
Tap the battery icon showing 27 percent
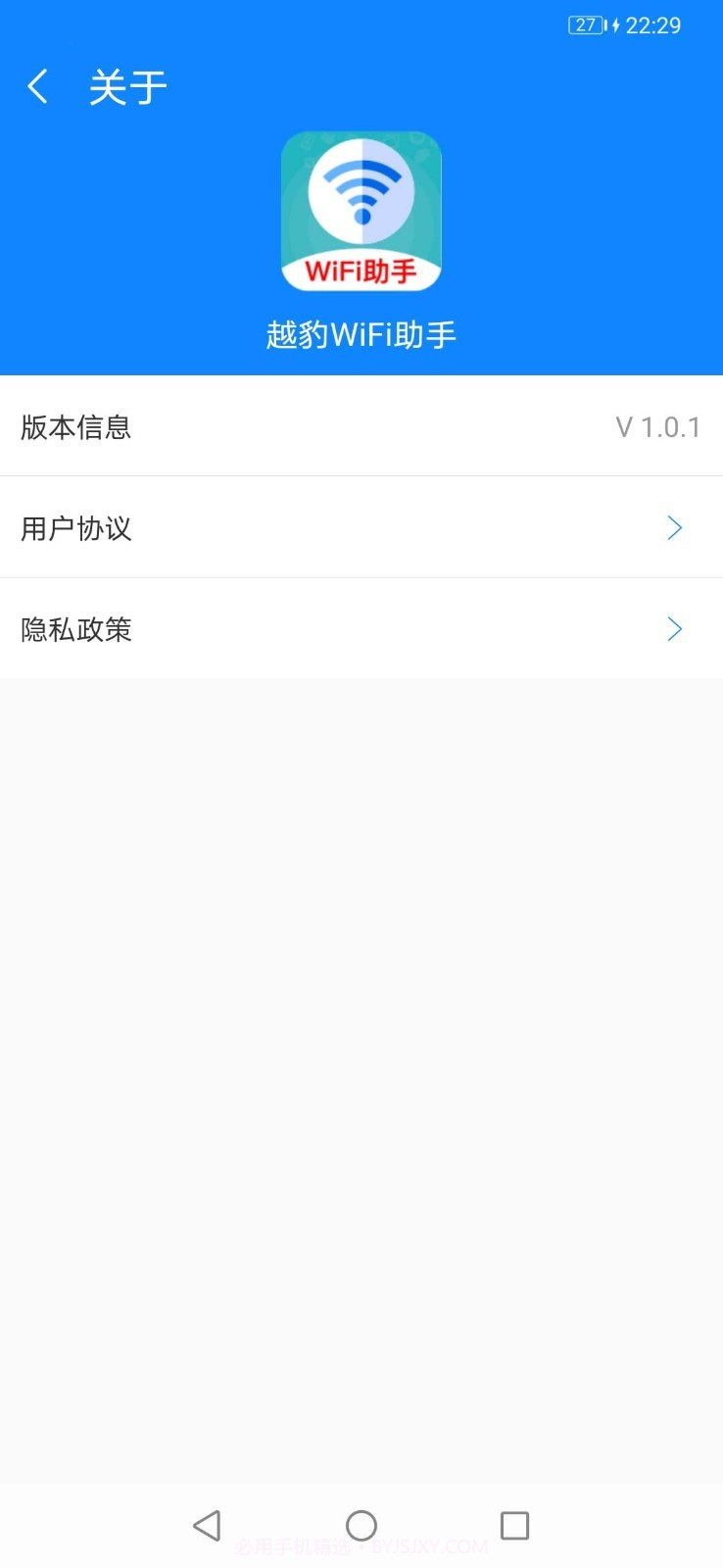(x=585, y=25)
